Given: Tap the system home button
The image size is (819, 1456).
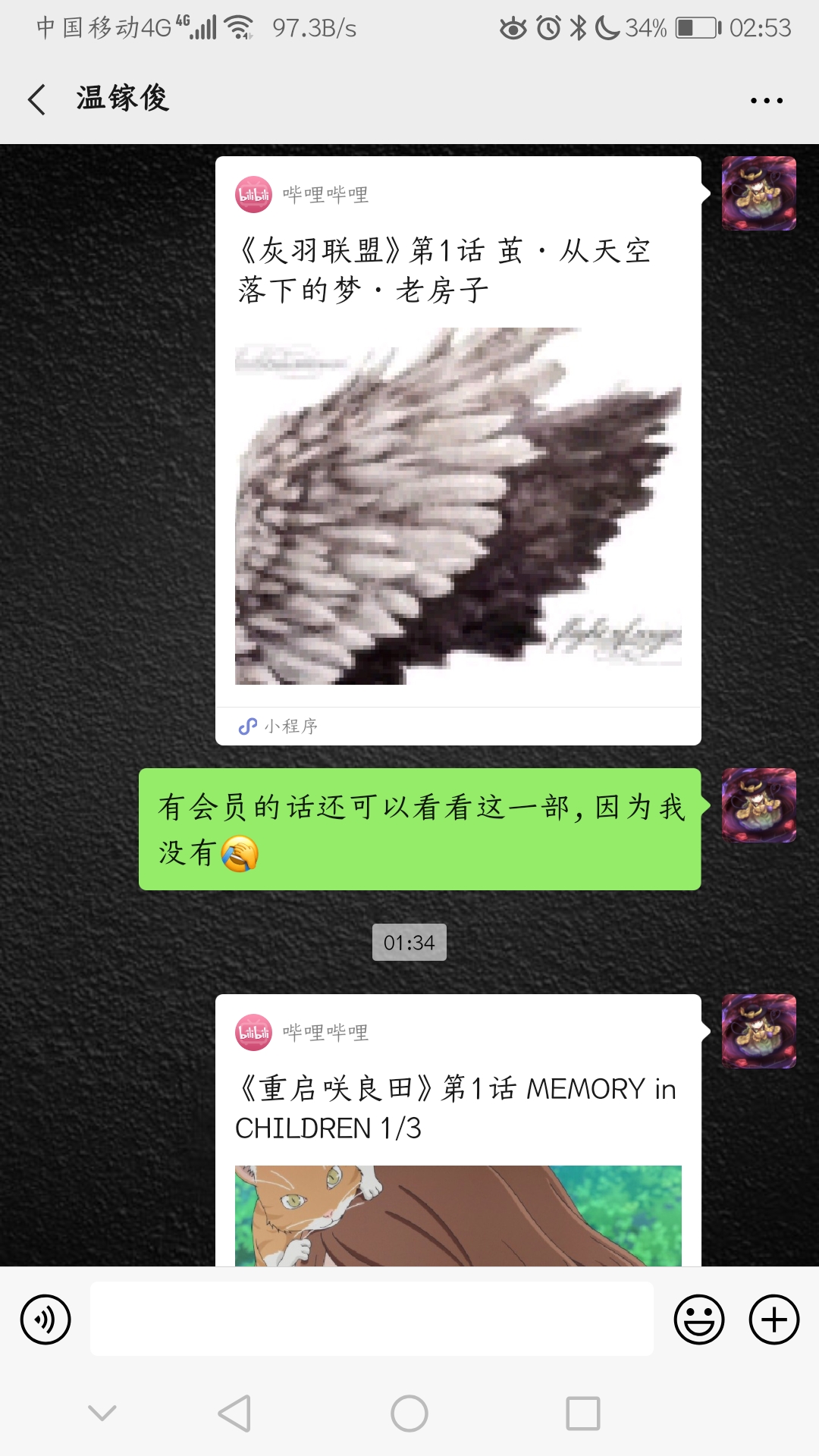Looking at the screenshot, I should 409,1414.
